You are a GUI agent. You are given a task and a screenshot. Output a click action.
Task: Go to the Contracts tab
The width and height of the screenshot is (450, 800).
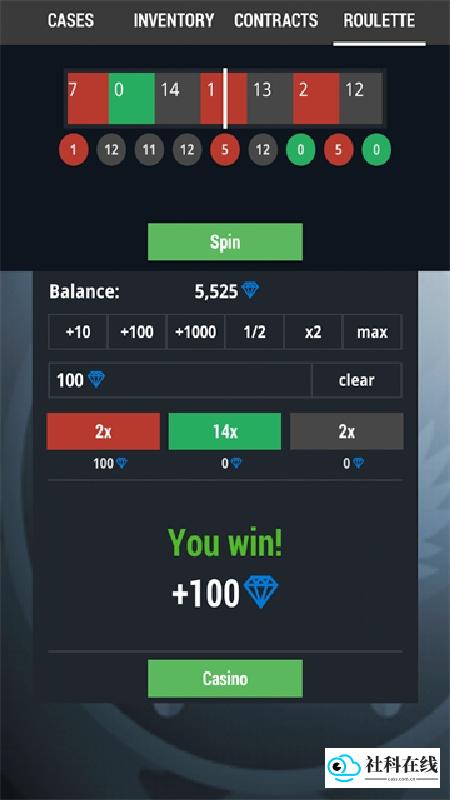point(276,21)
